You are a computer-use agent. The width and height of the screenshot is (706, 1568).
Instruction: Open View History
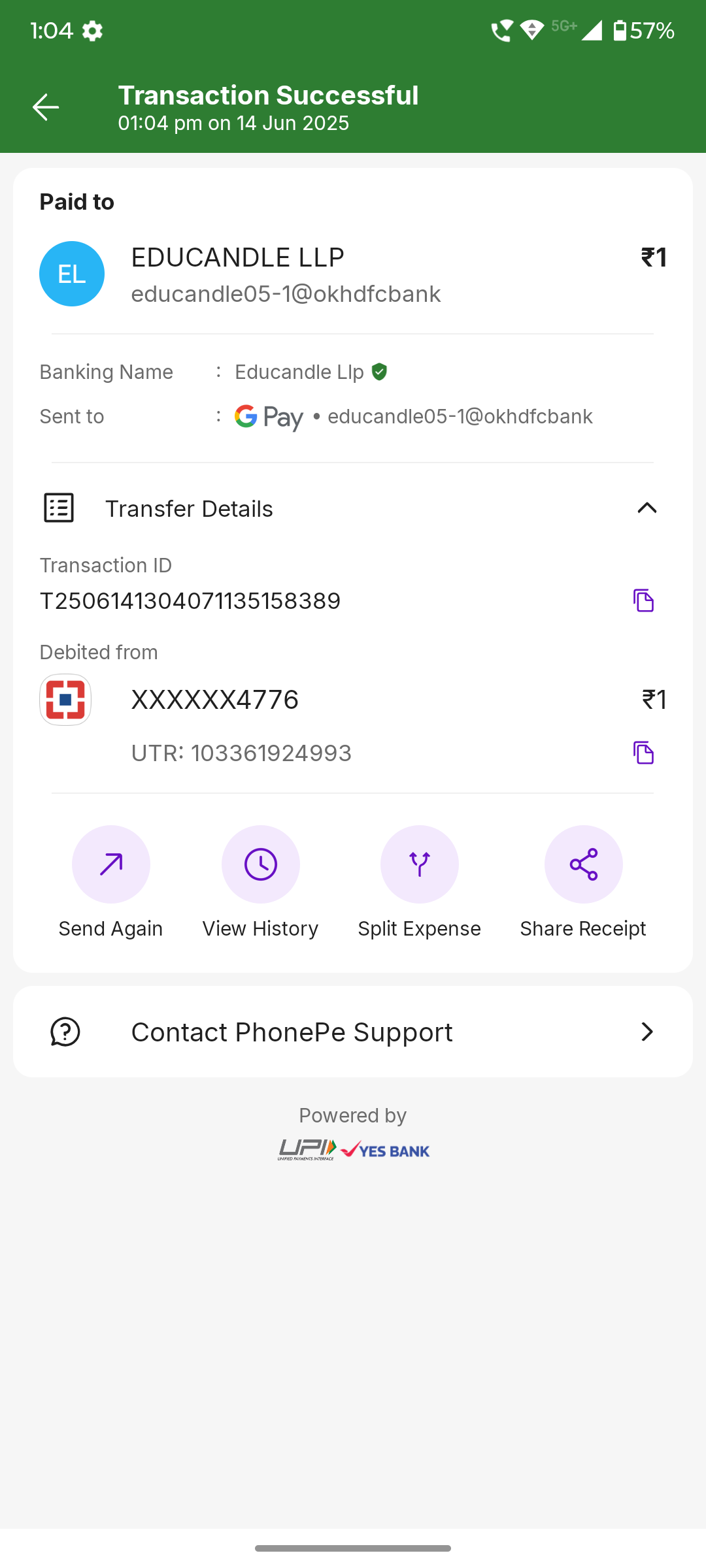260,865
